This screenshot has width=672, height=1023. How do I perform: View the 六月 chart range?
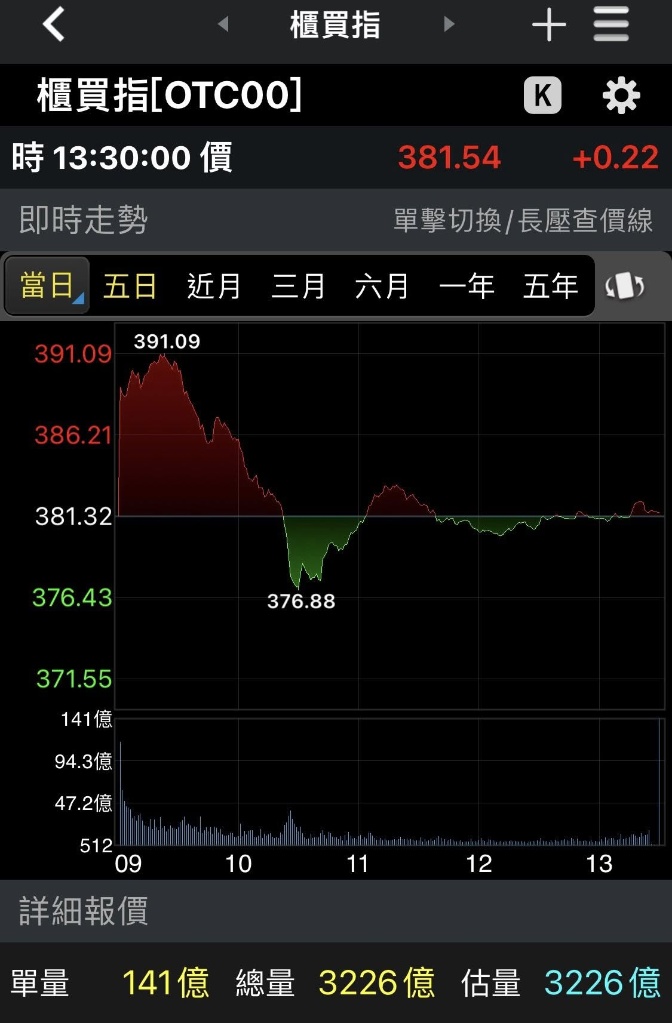382,287
